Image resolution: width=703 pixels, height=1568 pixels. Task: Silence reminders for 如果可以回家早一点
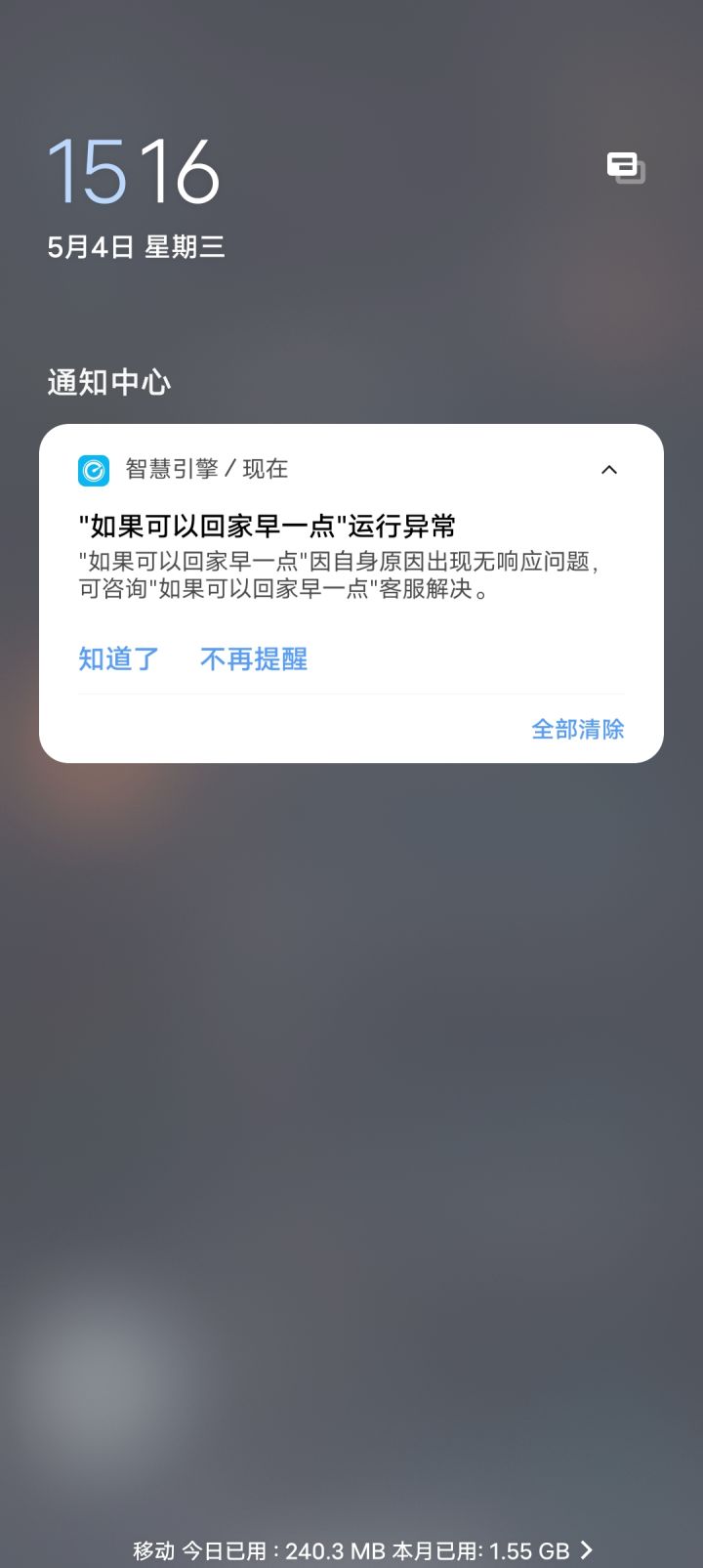[254, 658]
